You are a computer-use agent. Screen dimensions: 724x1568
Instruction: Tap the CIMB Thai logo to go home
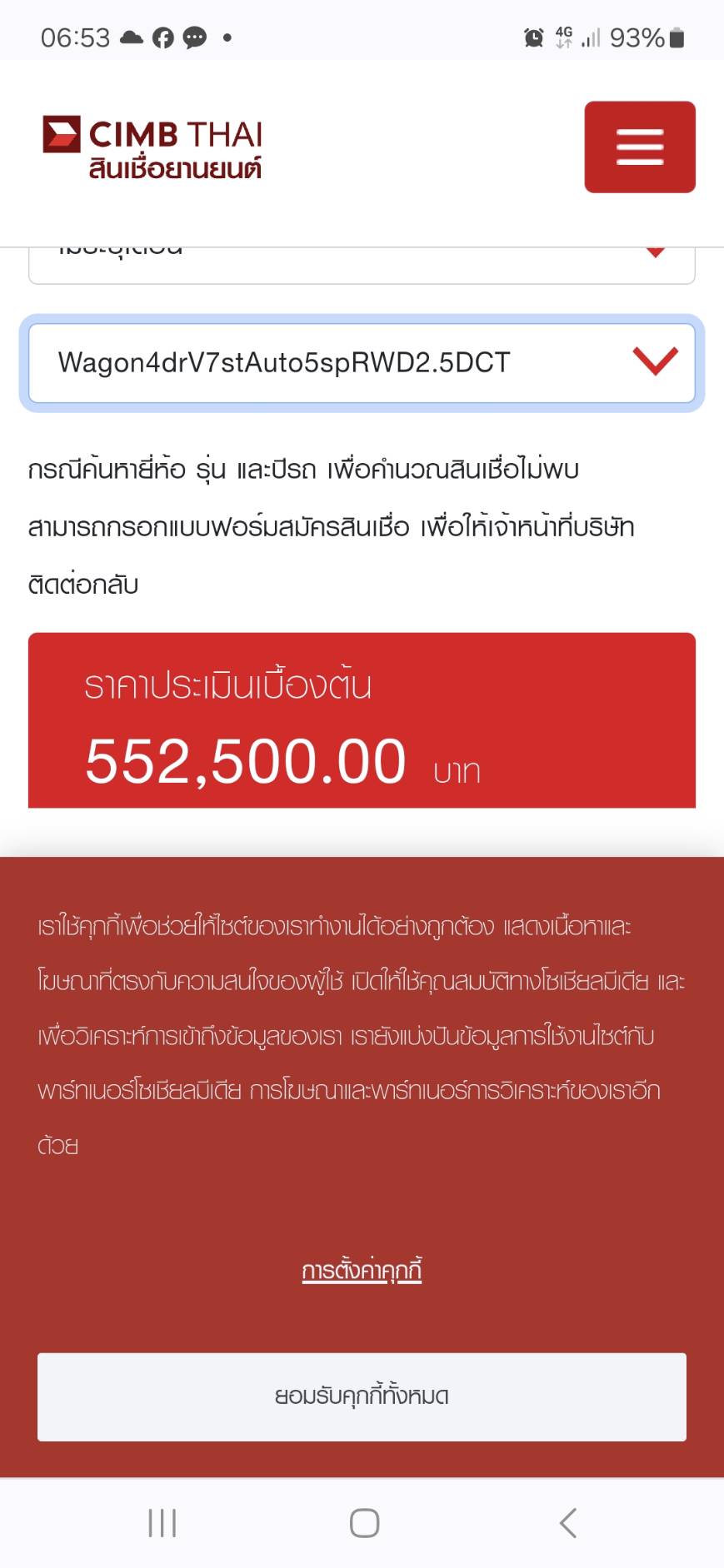pos(153,148)
